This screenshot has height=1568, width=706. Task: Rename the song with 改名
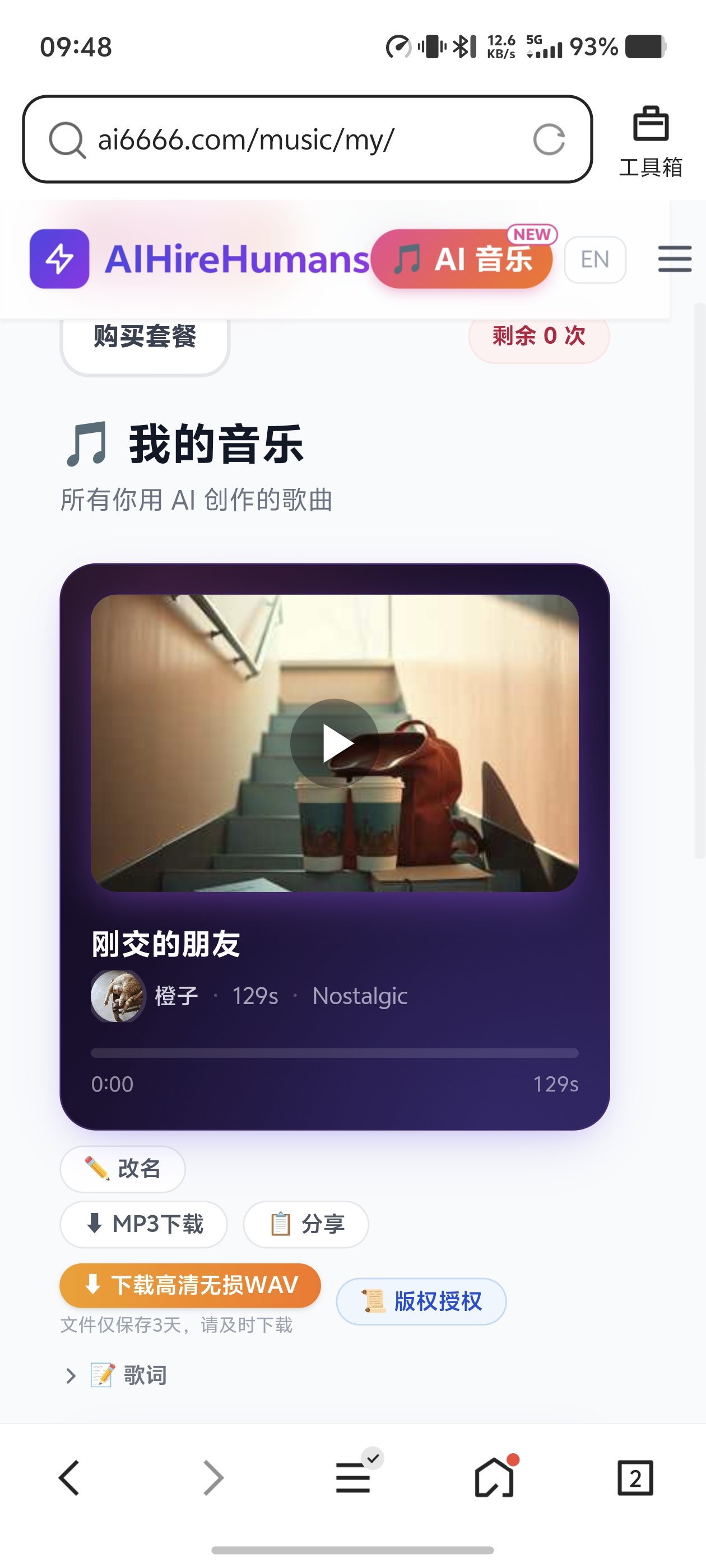coord(123,1169)
